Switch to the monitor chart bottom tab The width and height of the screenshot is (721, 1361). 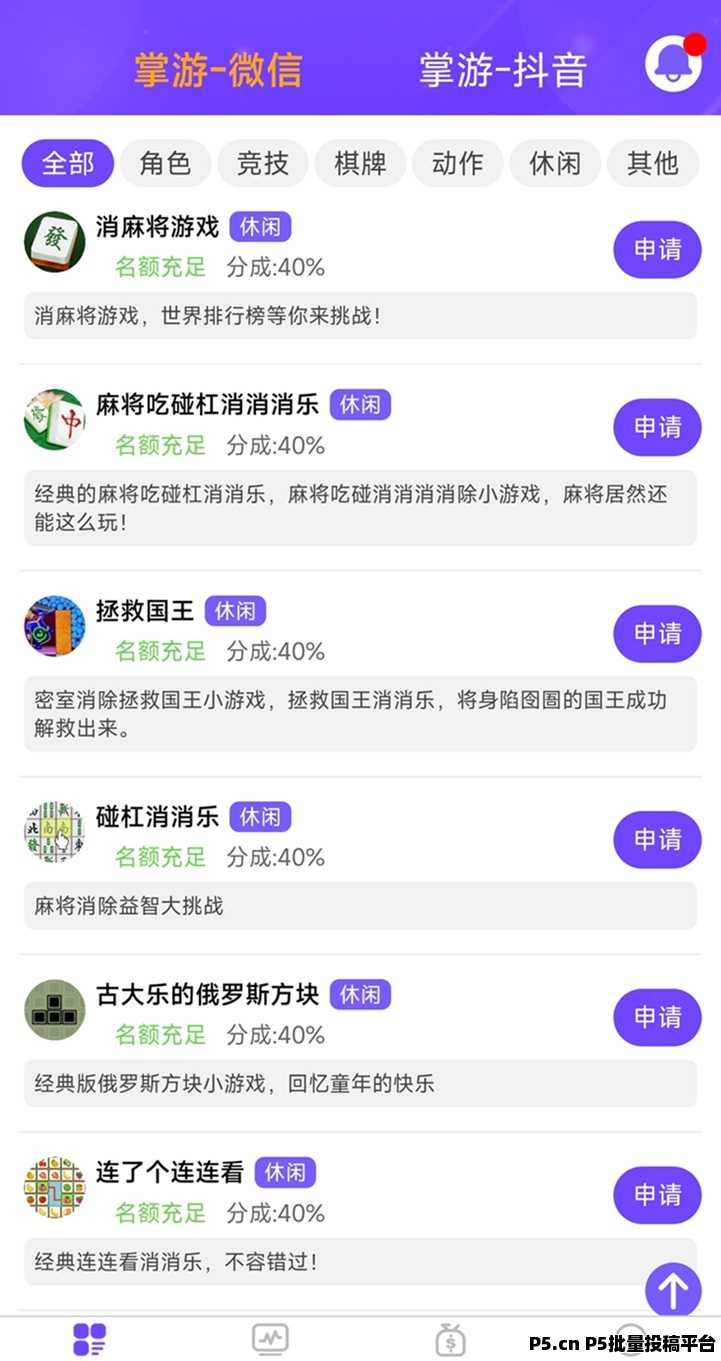(270, 1339)
